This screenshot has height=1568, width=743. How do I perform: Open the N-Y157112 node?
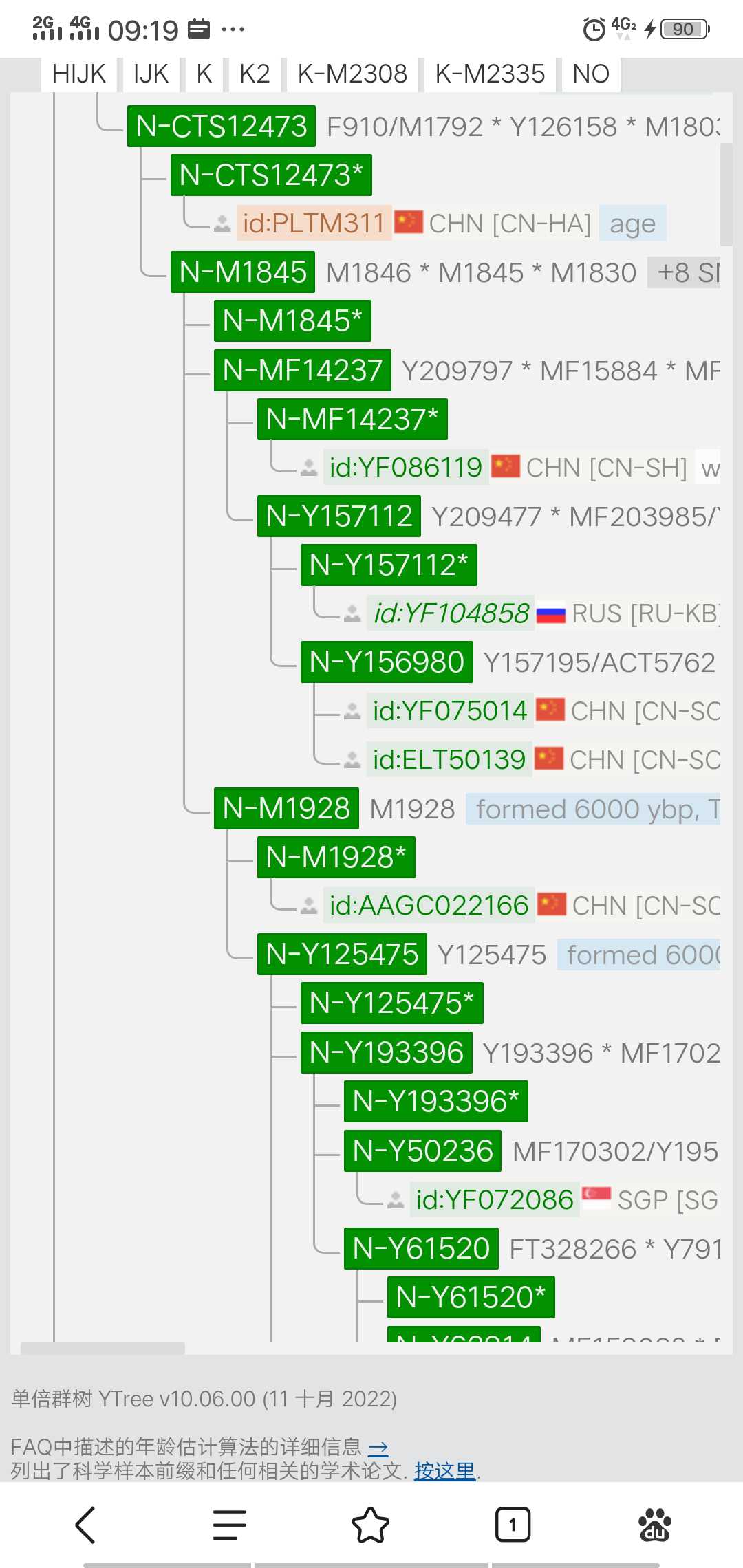339,516
